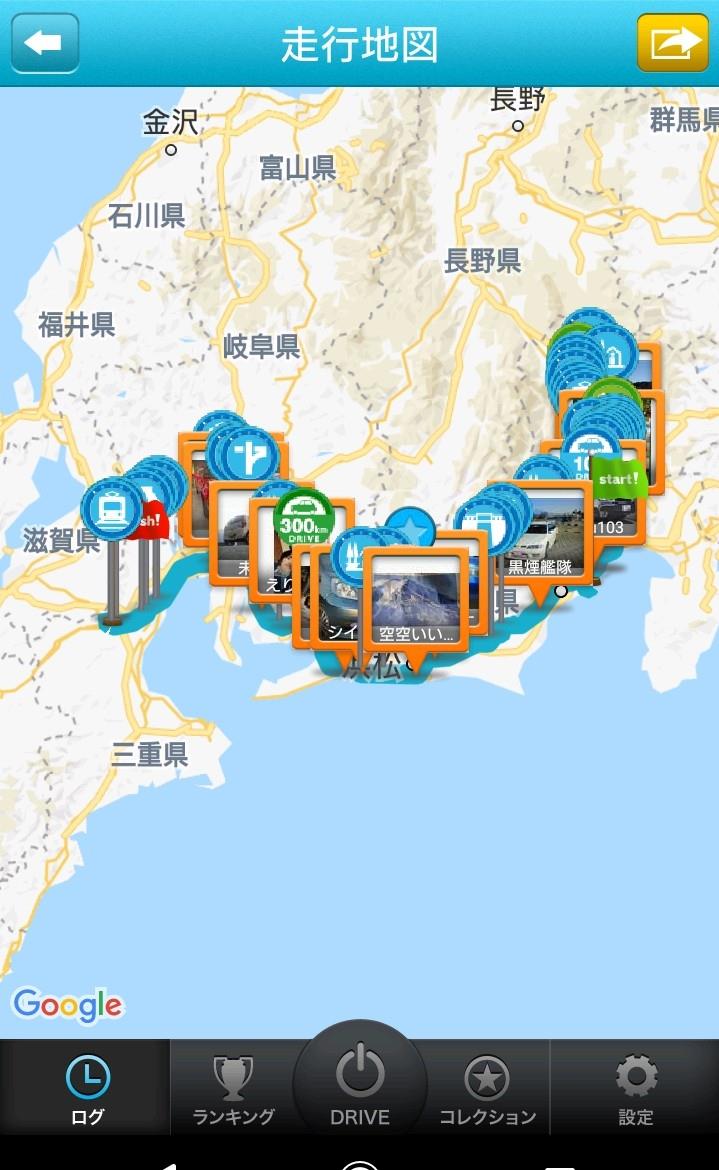Image resolution: width=719 pixels, height=1170 pixels.
Task: Tap the 300km DRIVE badge marker
Action: [x=304, y=517]
